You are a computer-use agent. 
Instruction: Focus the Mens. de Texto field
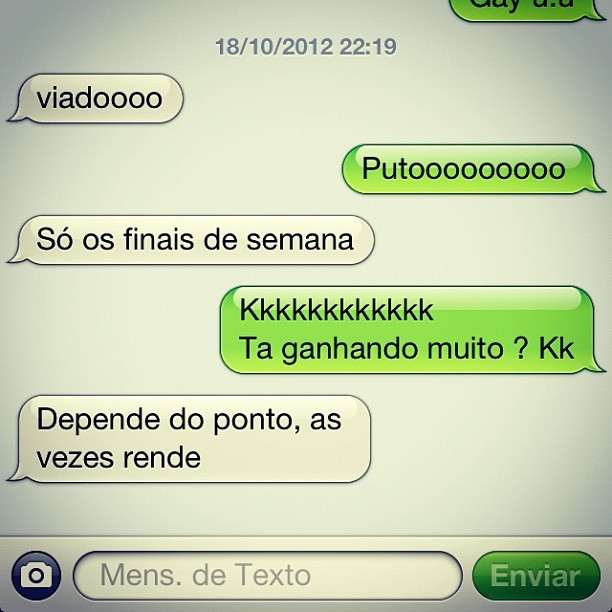tap(267, 576)
